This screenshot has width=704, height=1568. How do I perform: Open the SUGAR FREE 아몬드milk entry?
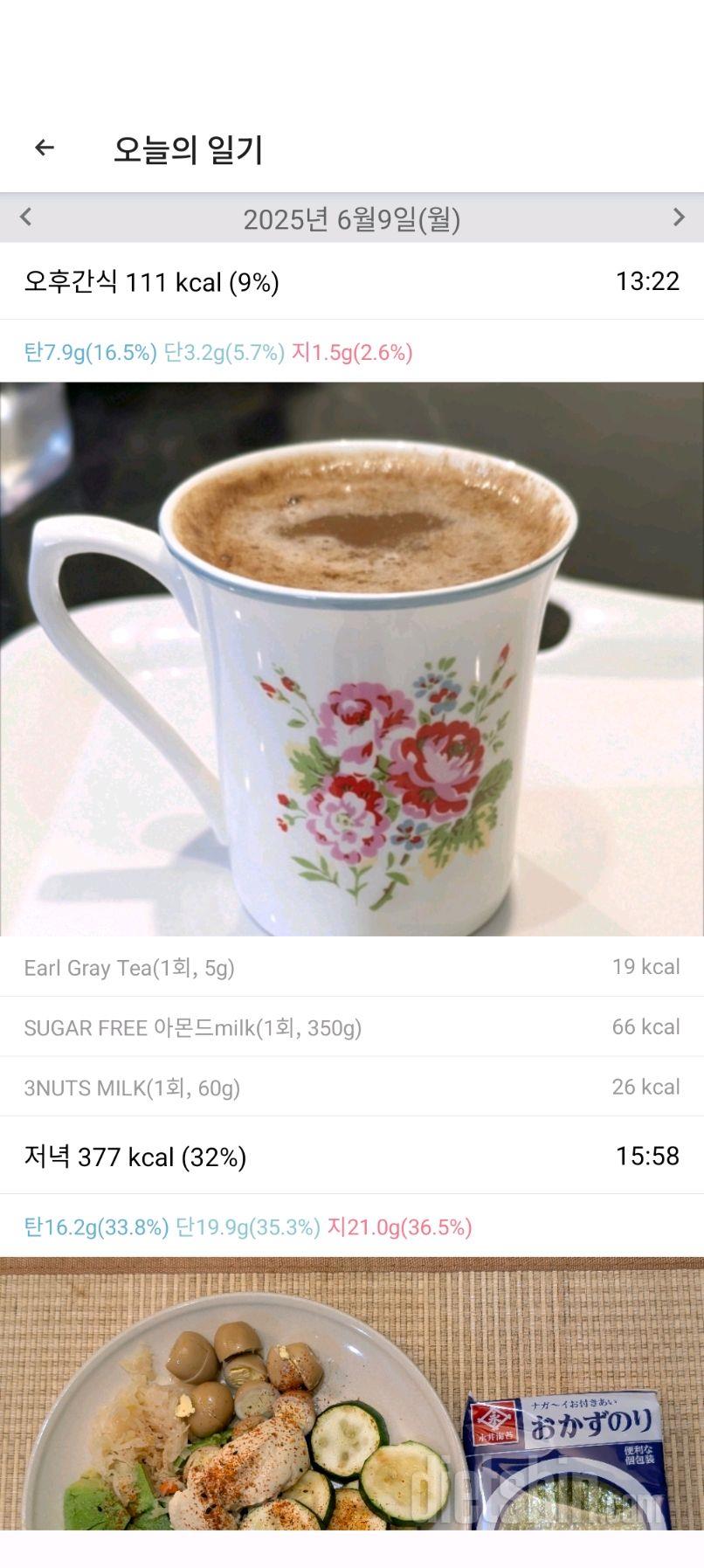(x=351, y=1027)
